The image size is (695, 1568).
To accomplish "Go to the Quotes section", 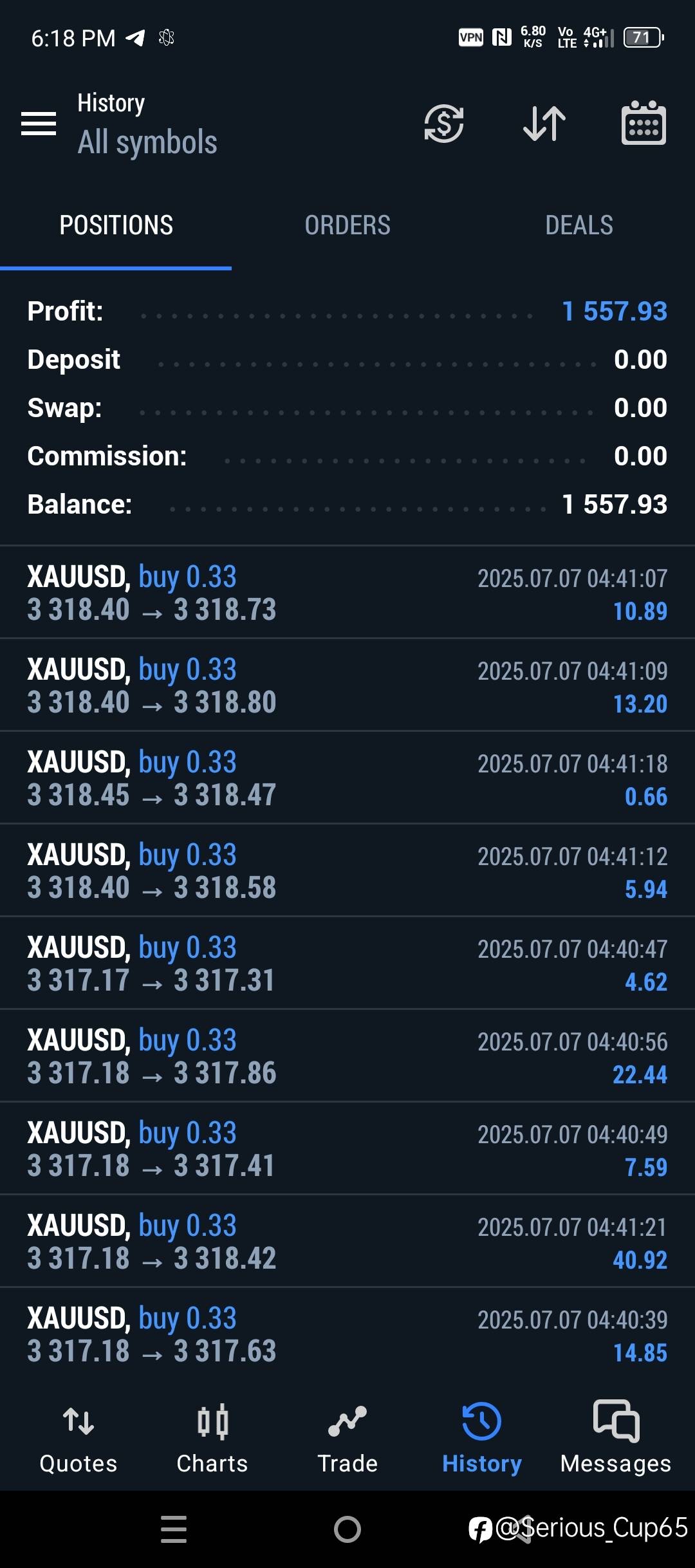I will pyautogui.click(x=79, y=1438).
